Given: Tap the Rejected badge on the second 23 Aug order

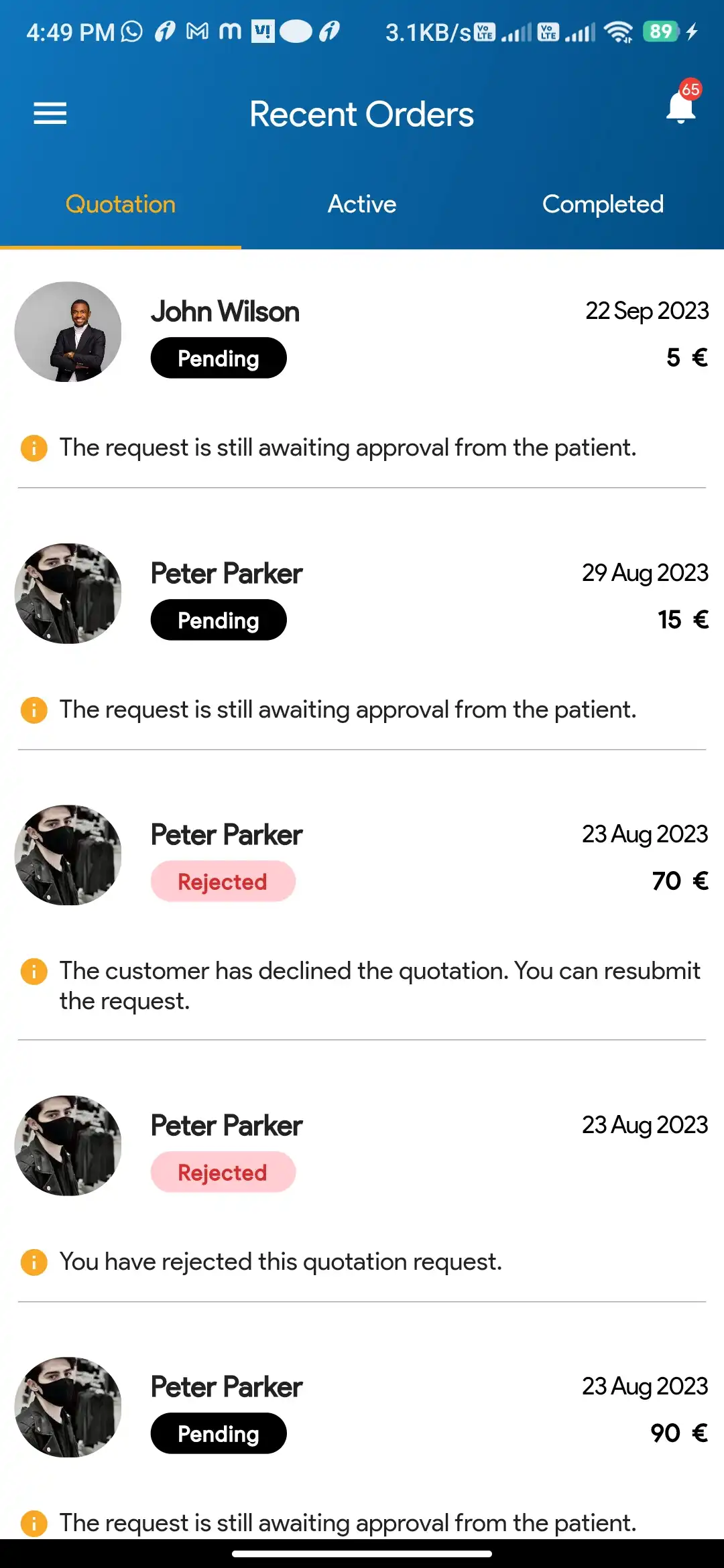Looking at the screenshot, I should (223, 1171).
